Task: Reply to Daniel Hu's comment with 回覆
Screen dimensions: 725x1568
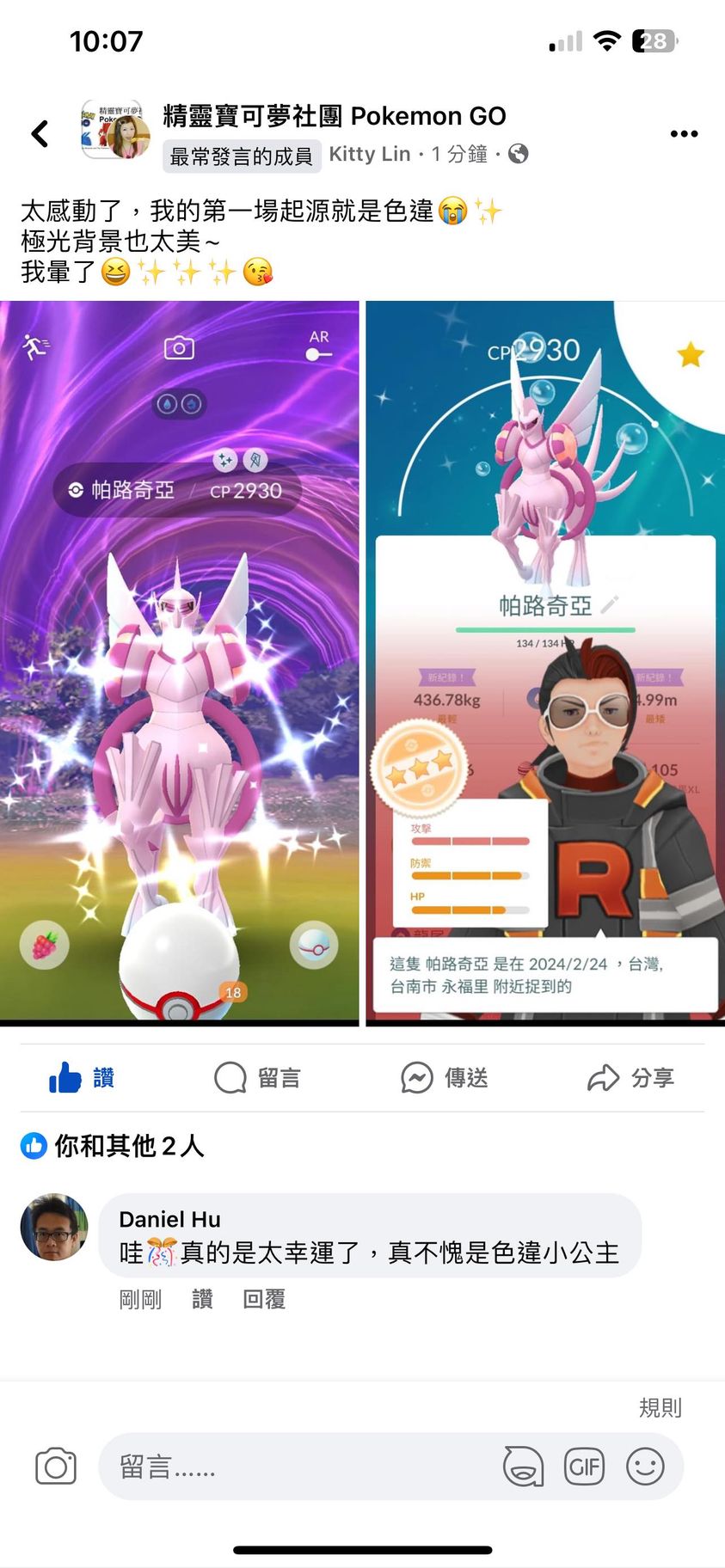Action: pos(264,1299)
